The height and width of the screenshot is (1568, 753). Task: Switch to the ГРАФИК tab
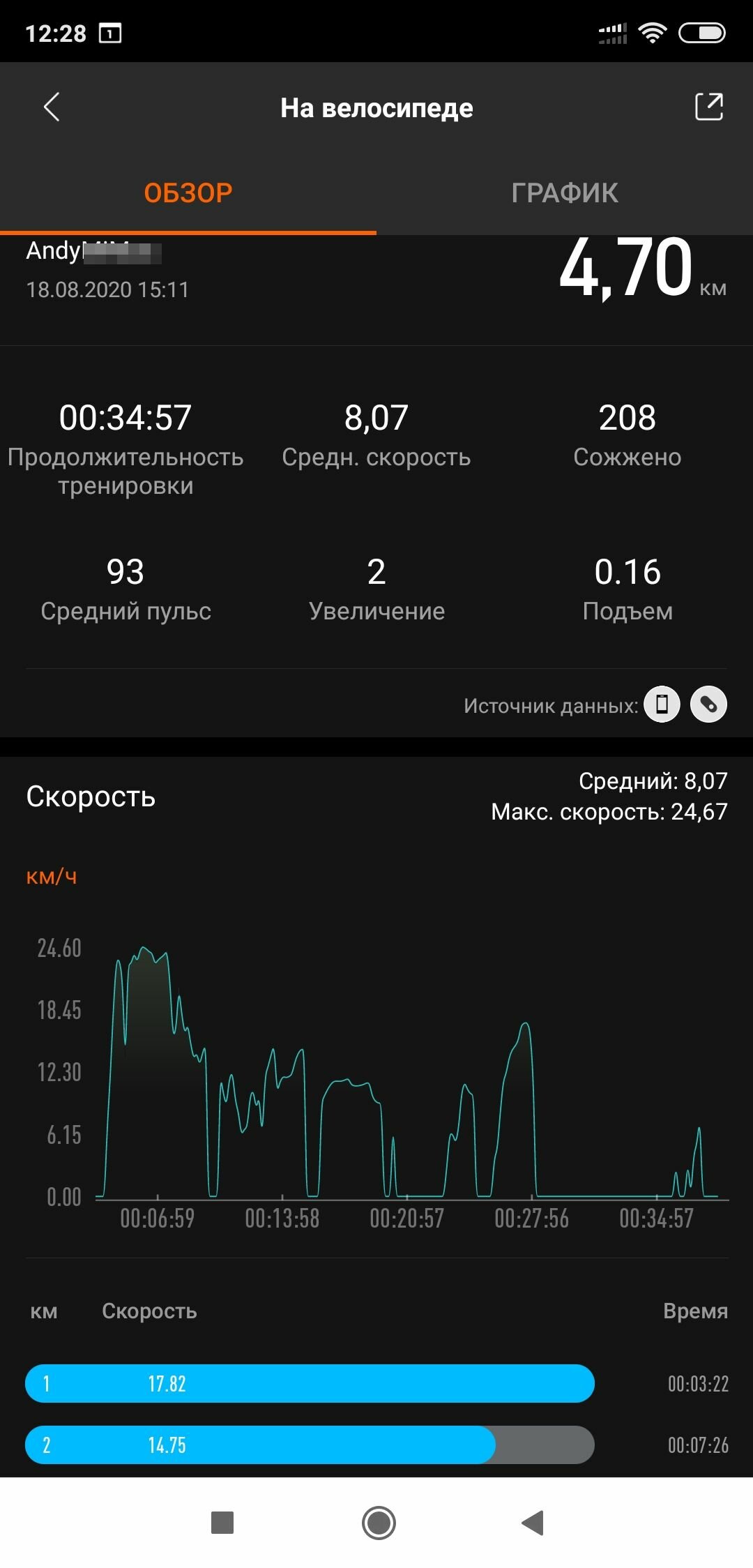pos(565,193)
